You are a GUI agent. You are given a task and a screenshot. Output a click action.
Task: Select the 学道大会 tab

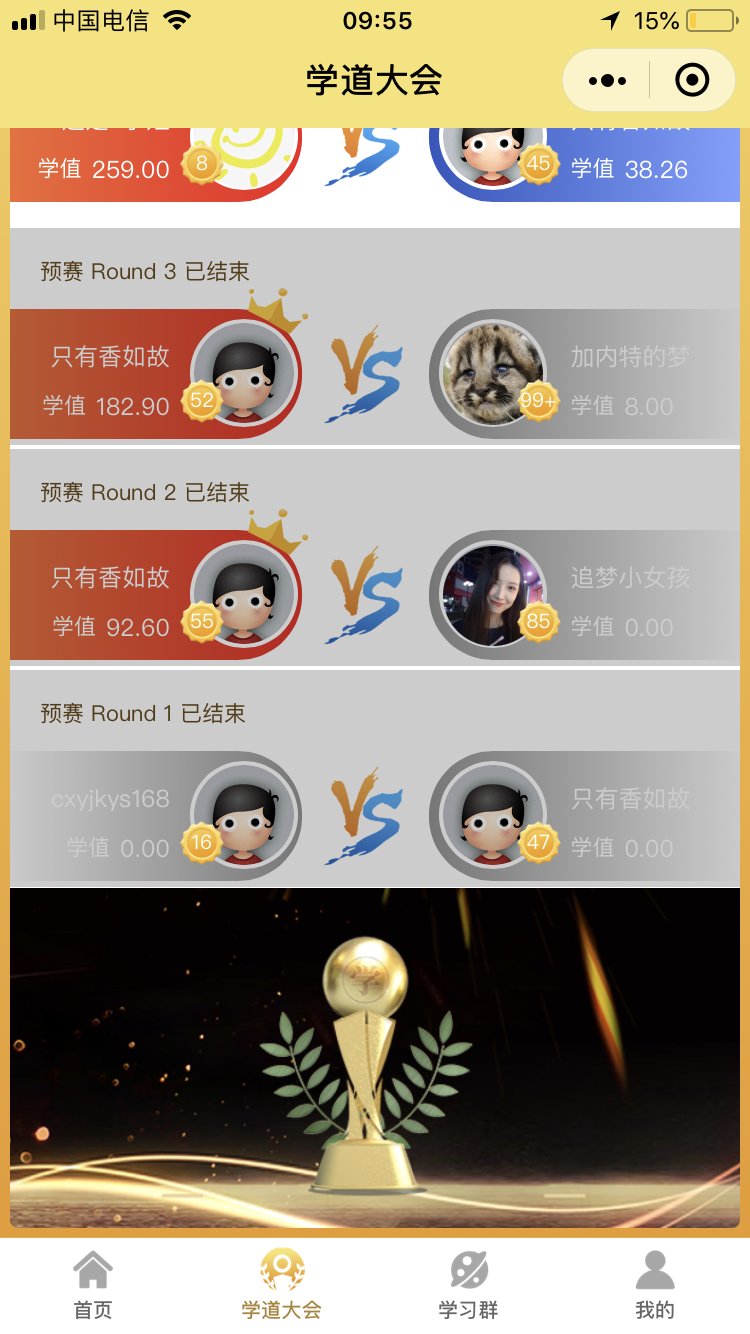point(281,1285)
